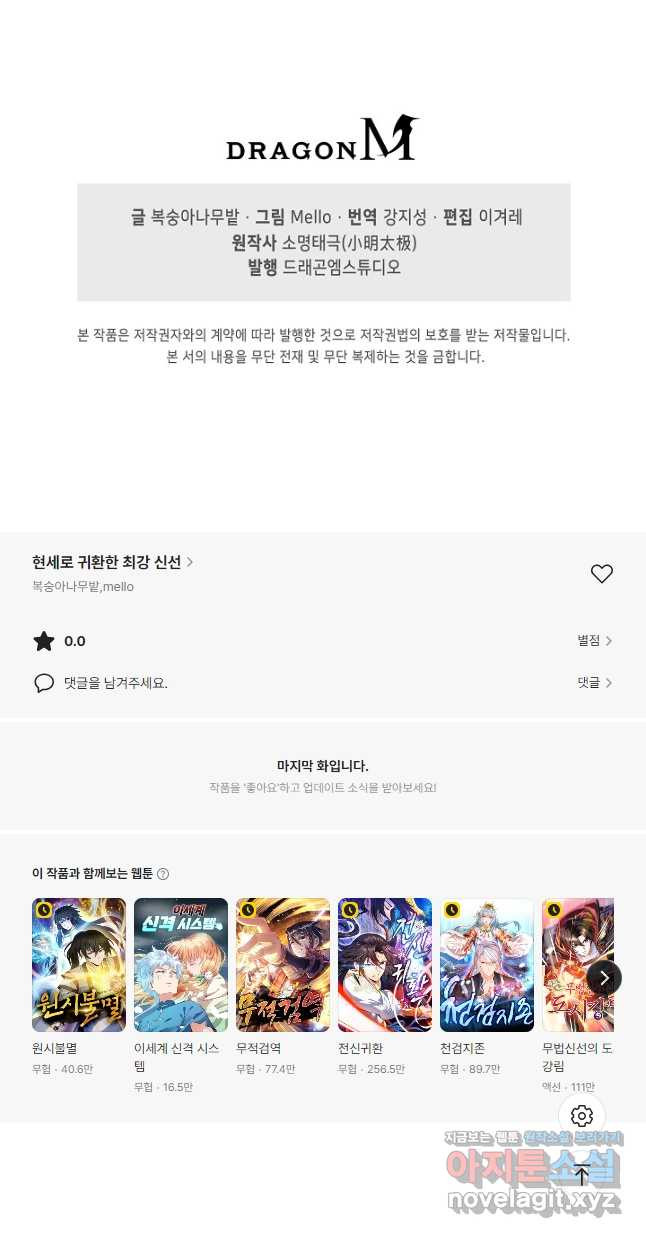Screen dimensions: 646x1238
Task: Open 현세로 귀환한 최강 신선 series page
Action: [112, 562]
